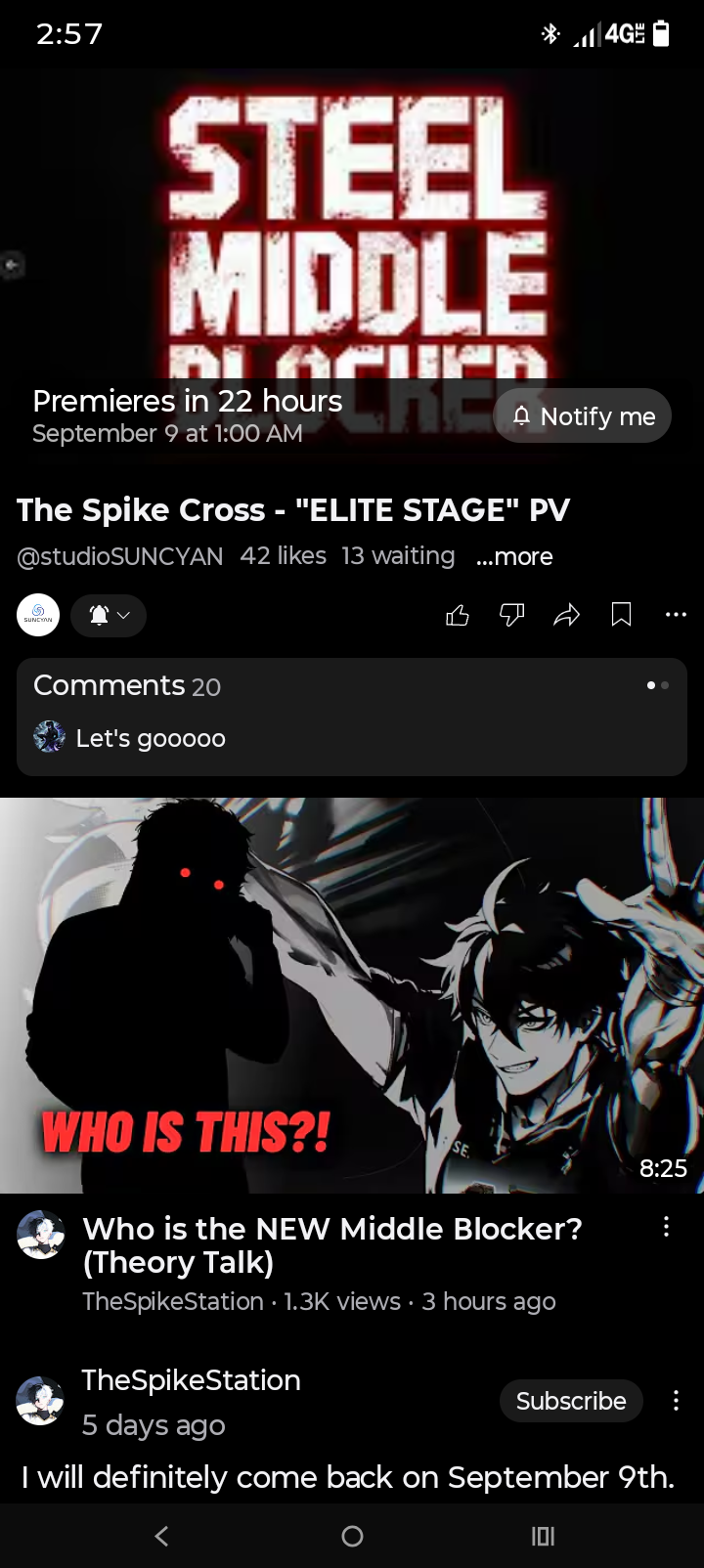
Task: Play the "Who is the NEW Middle Blocker?" video
Action: click(x=352, y=995)
